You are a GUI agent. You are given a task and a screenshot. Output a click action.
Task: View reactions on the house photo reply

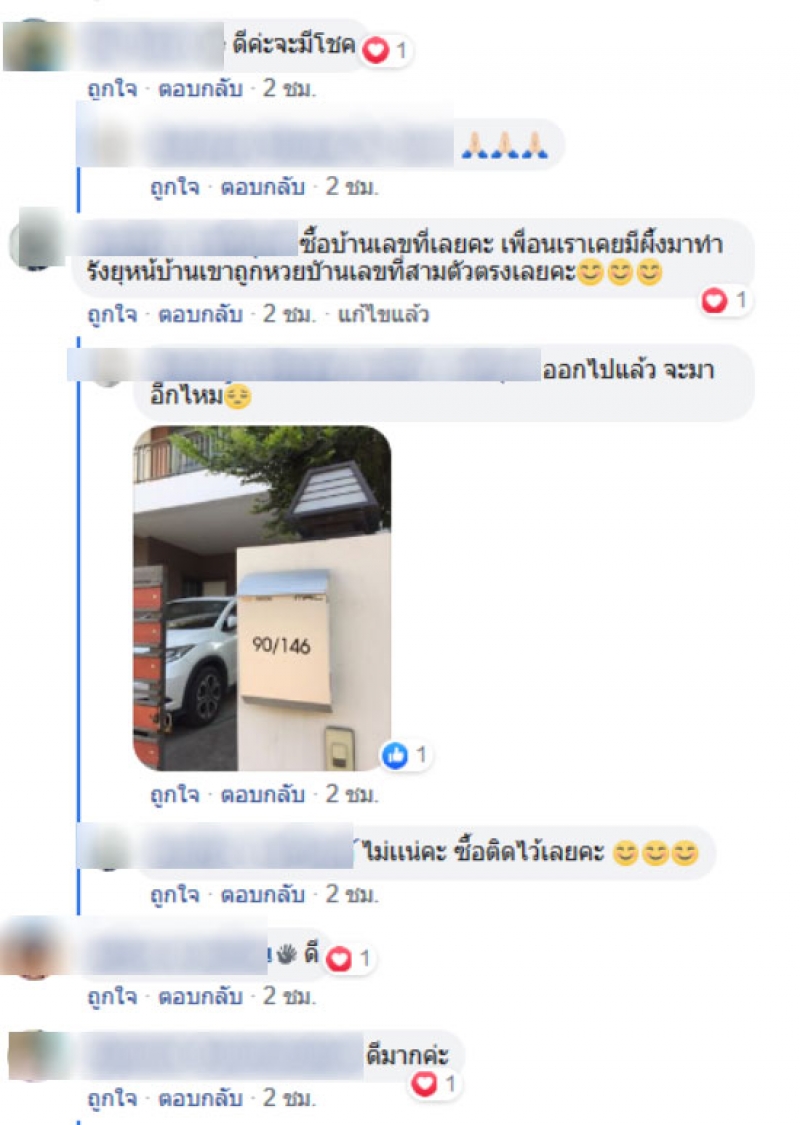tap(406, 754)
